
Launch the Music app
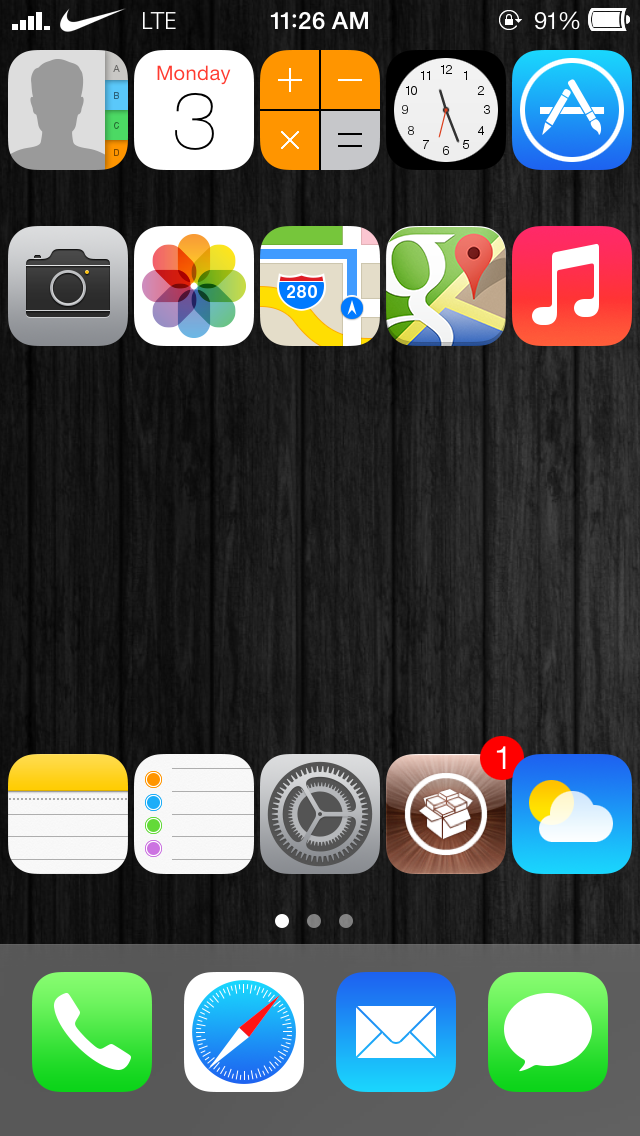point(572,286)
